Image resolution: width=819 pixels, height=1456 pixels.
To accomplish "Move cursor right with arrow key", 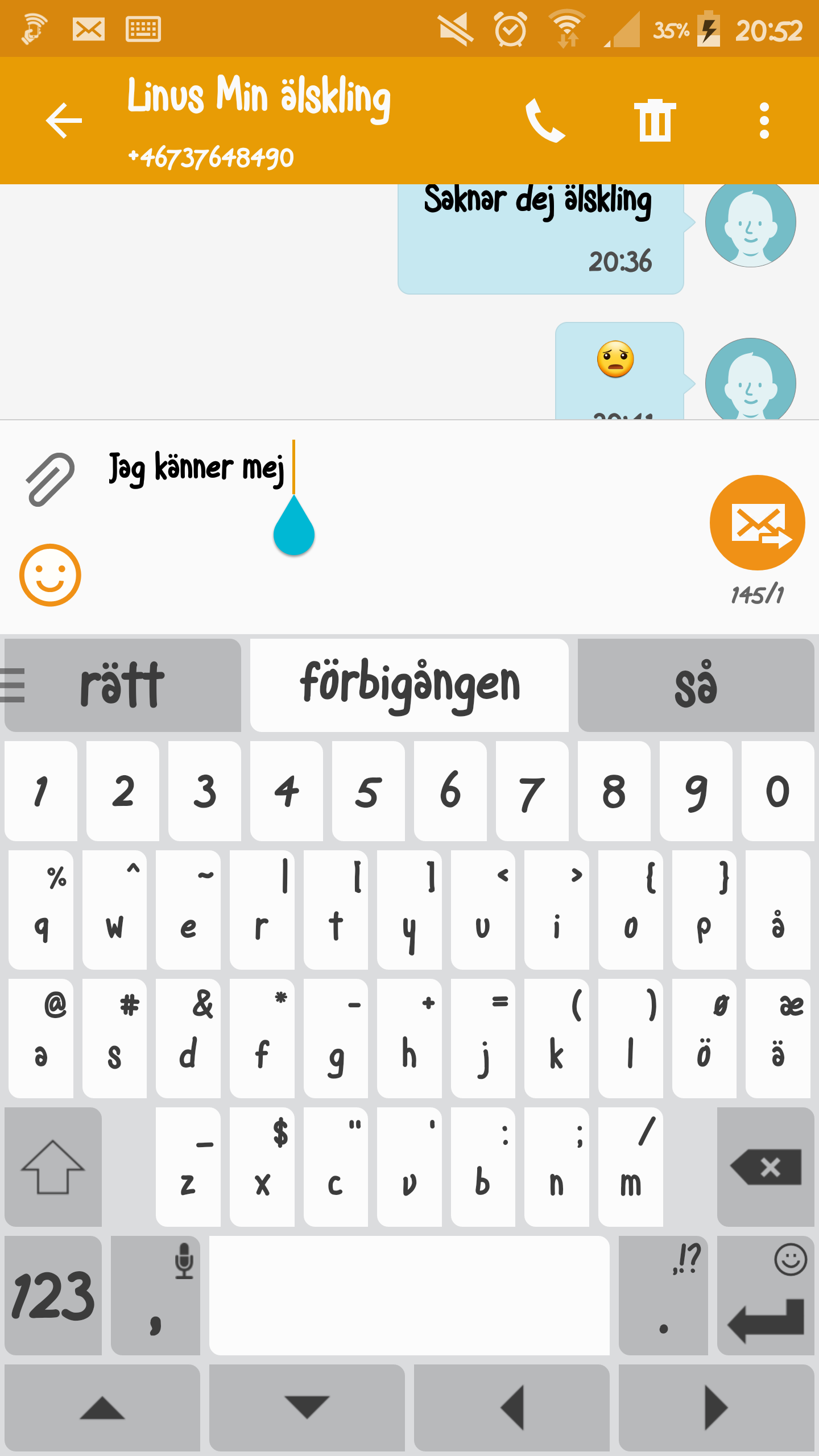I will click(x=717, y=1408).
